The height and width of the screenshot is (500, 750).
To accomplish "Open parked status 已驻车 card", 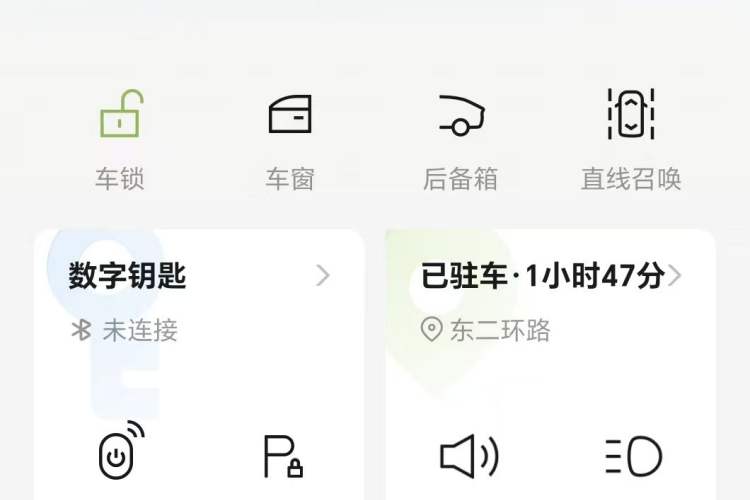I will pos(550,276).
